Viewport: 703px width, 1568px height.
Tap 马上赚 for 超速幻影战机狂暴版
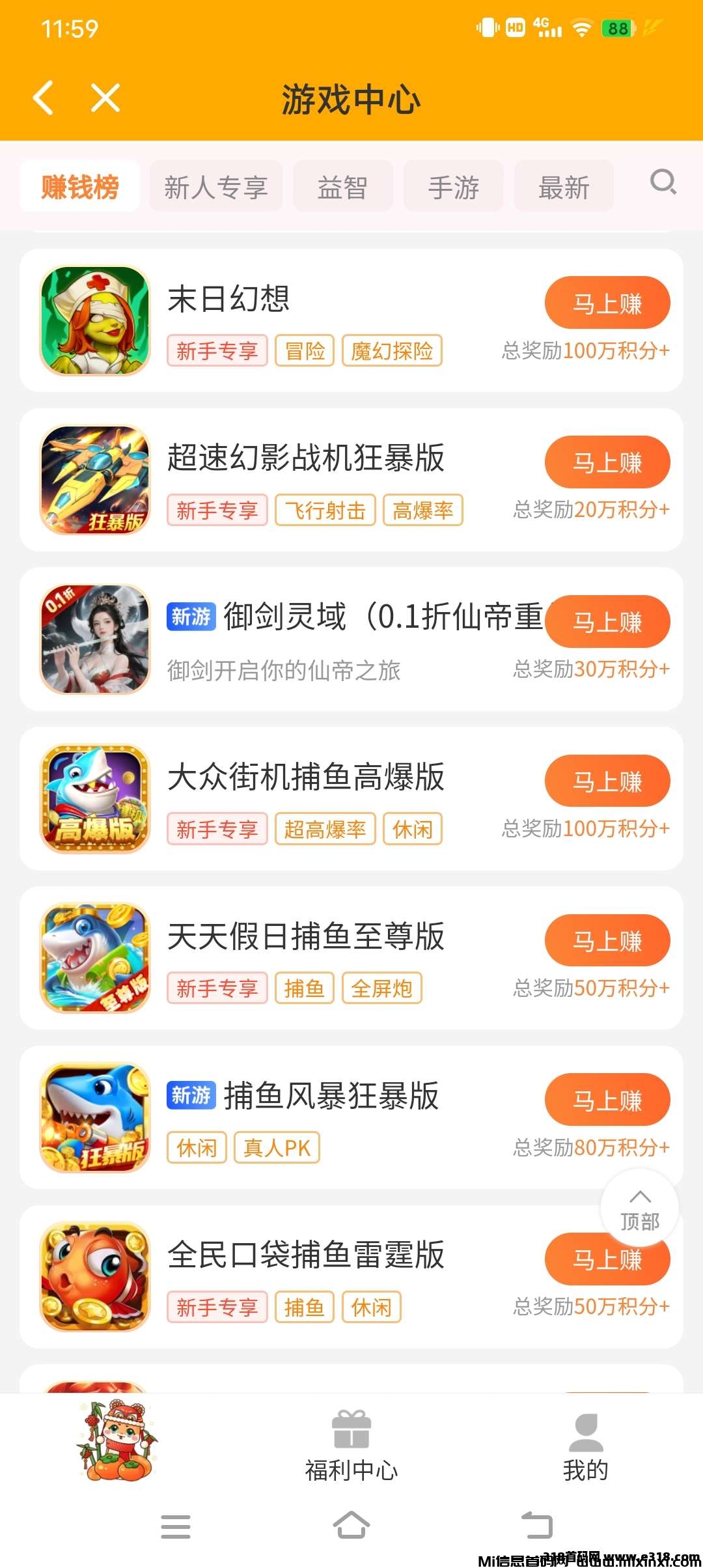click(607, 462)
